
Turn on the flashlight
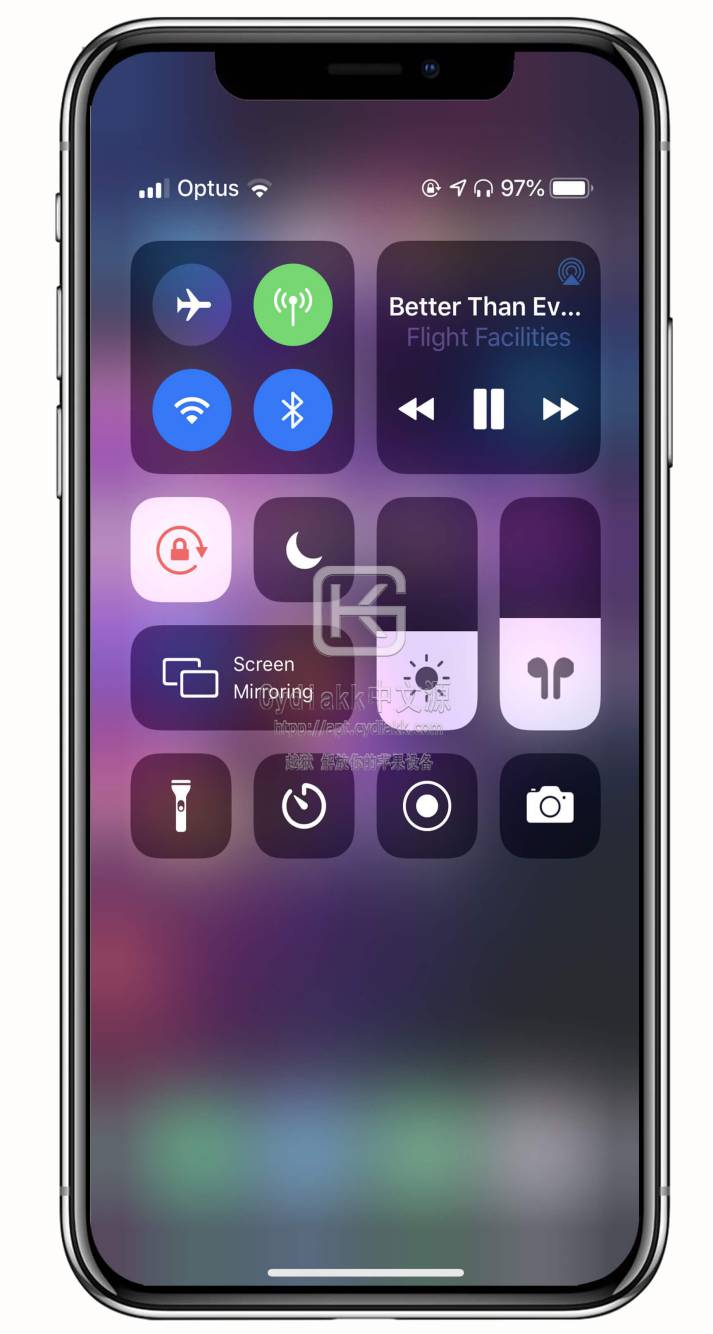point(181,806)
